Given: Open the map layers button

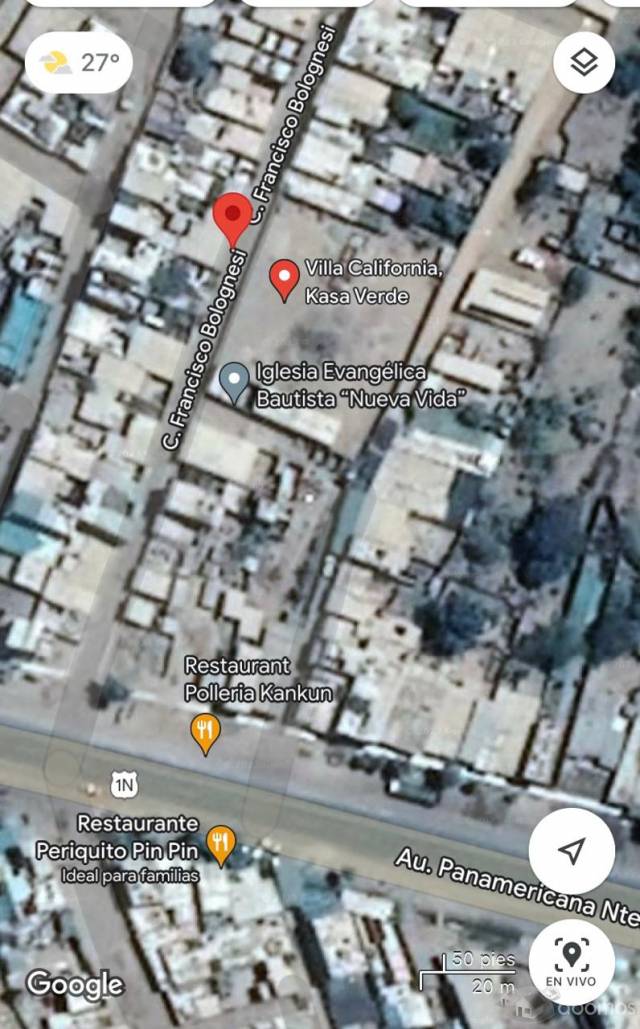Looking at the screenshot, I should pyautogui.click(x=584, y=63).
